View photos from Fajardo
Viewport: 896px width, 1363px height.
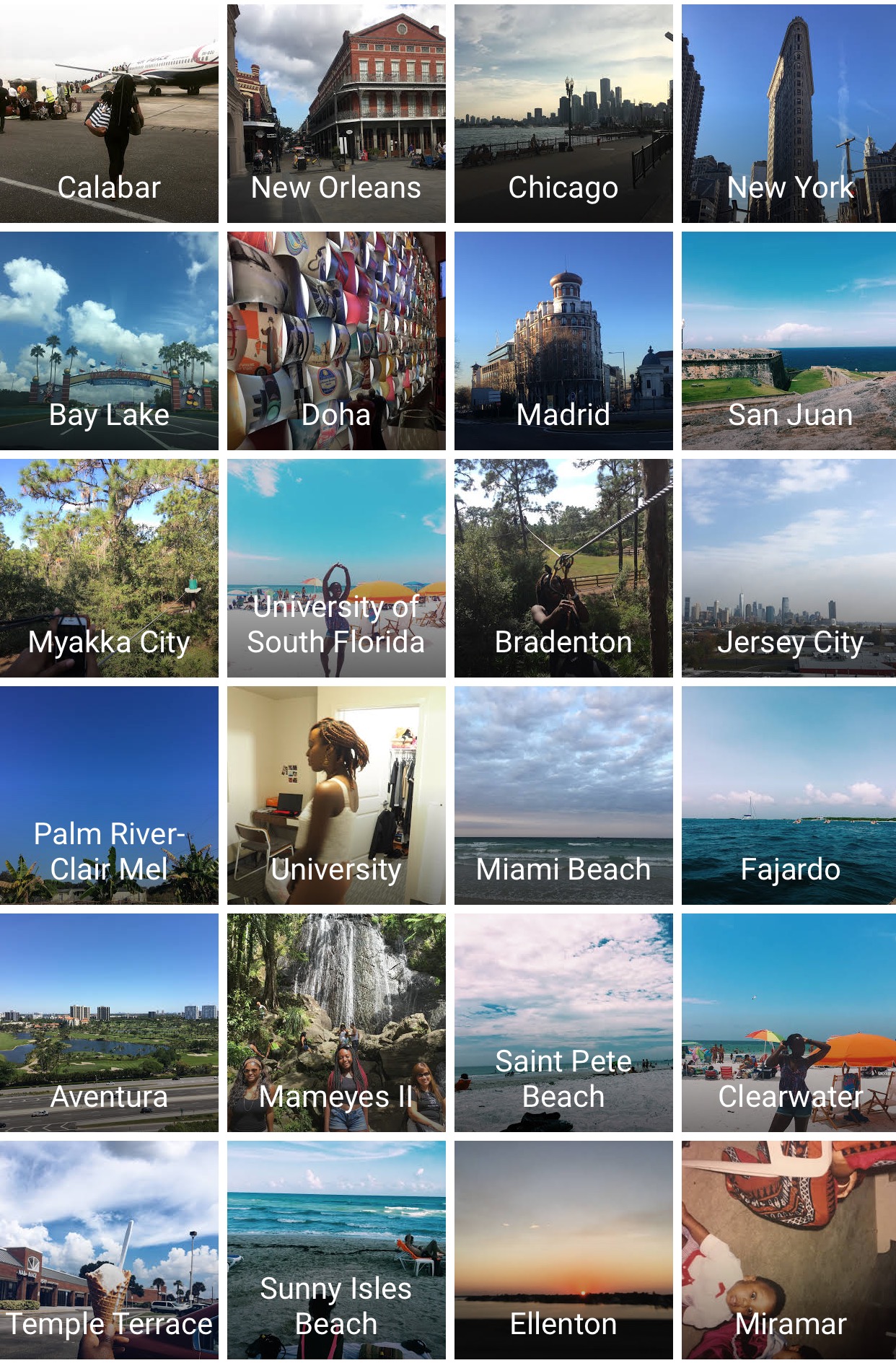coord(789,795)
